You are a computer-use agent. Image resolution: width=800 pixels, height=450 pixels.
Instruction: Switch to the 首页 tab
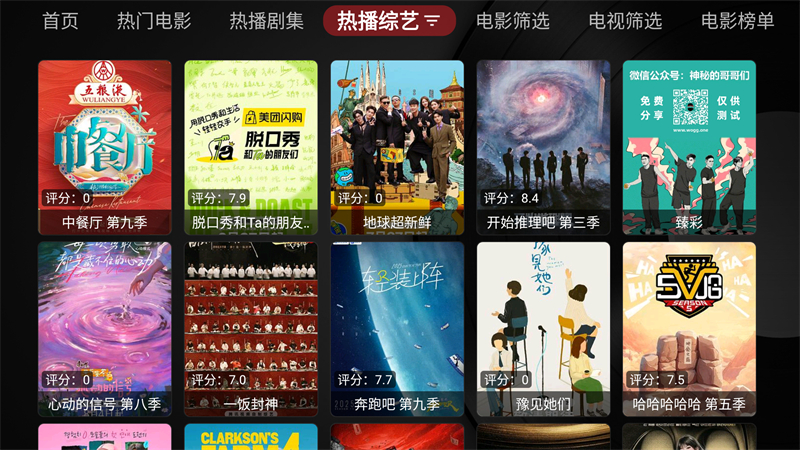60,21
